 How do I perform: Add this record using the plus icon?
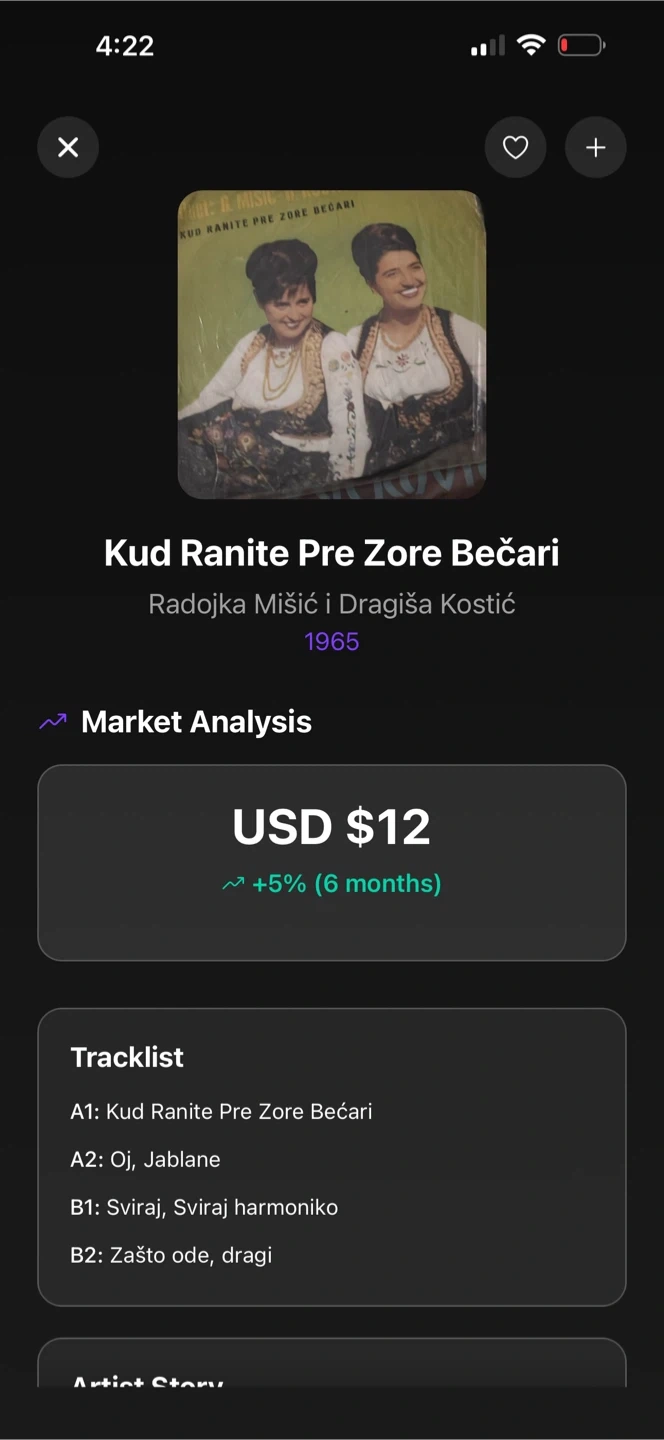click(596, 148)
